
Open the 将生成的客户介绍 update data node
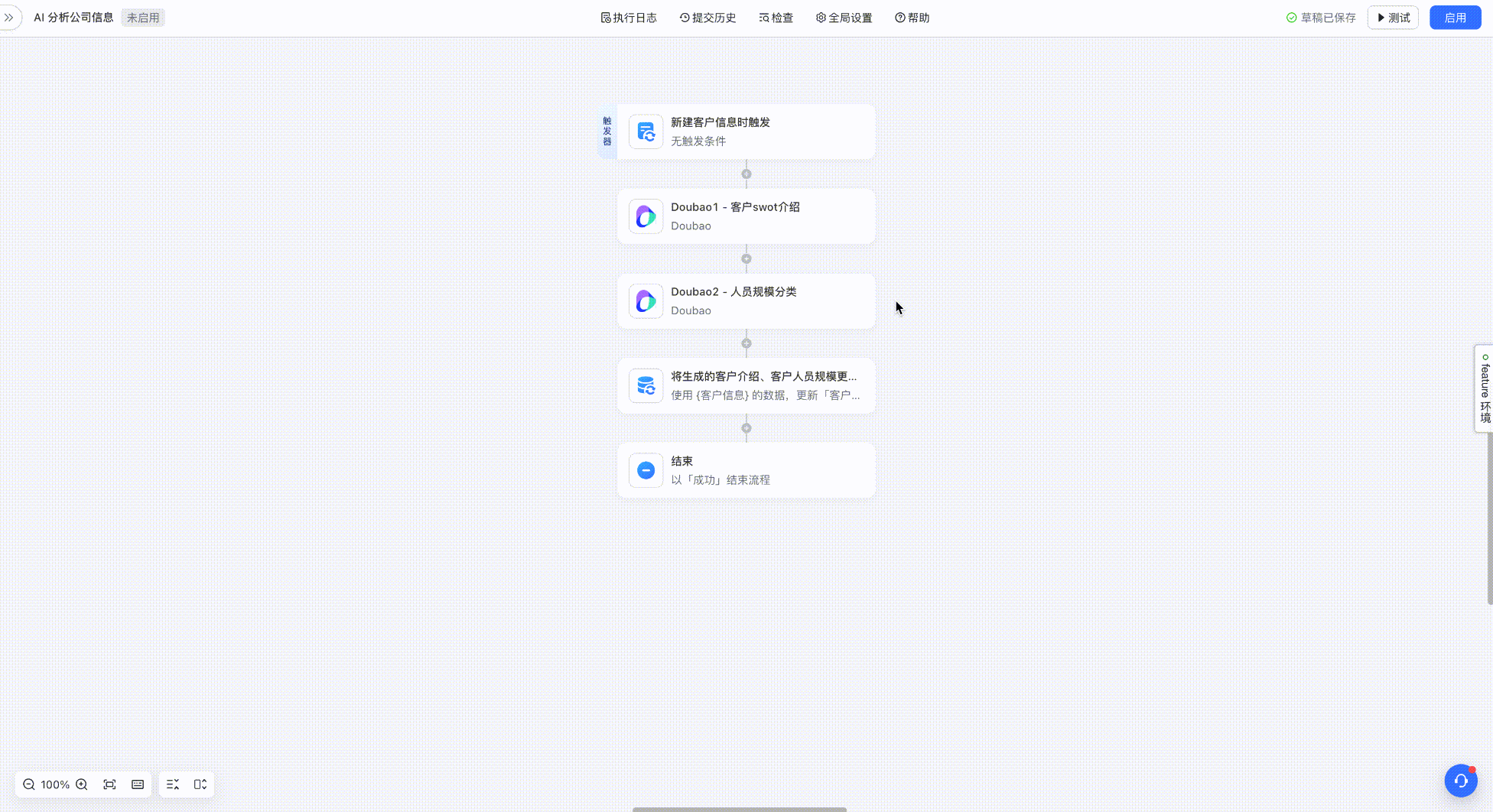point(746,386)
